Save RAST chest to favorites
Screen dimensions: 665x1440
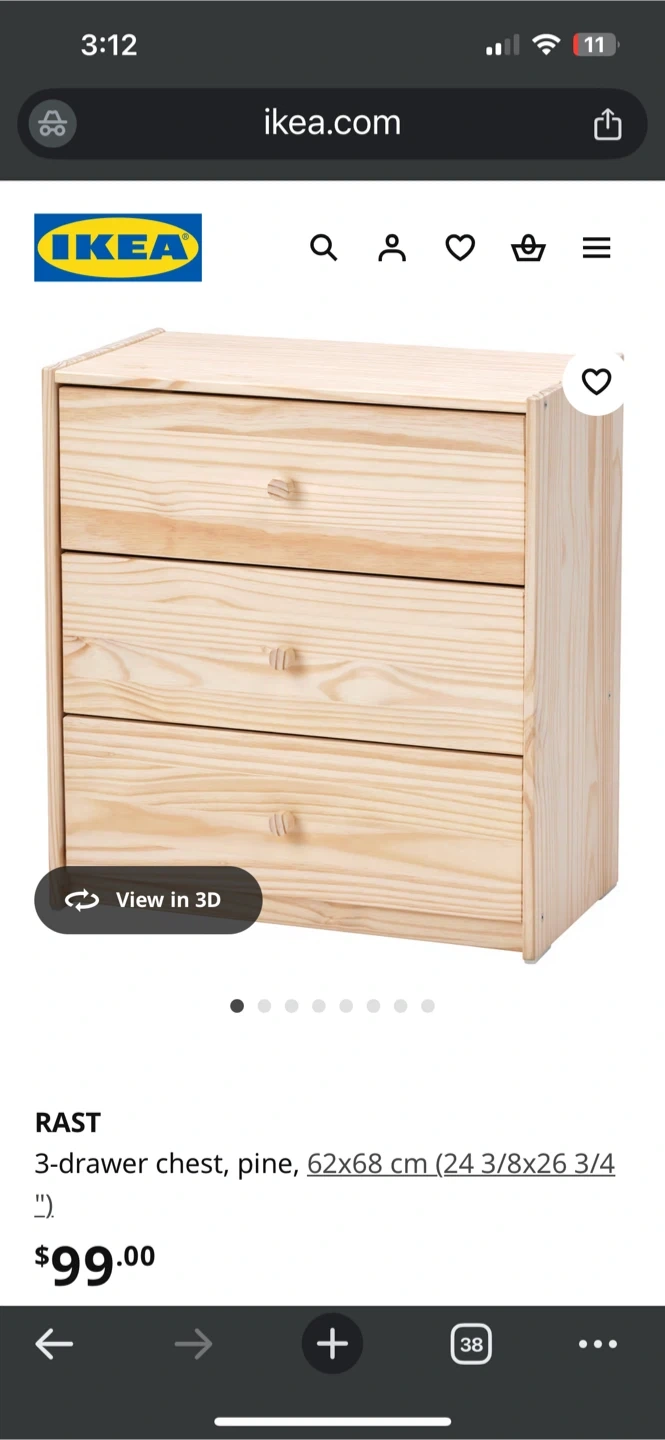pos(596,382)
